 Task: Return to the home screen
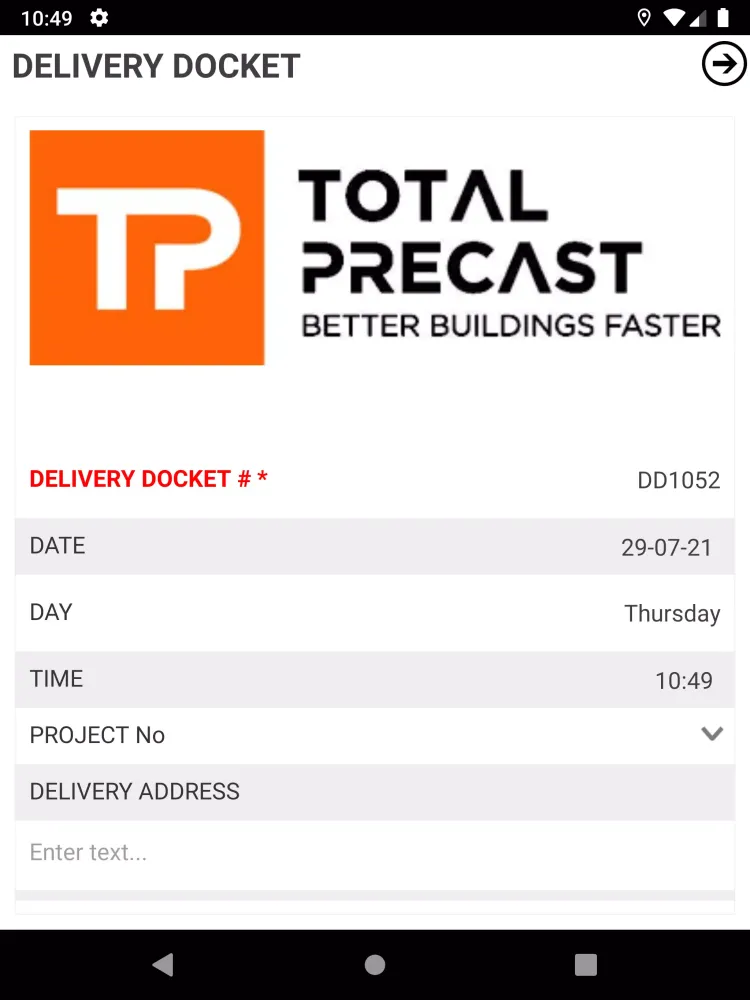(x=375, y=964)
